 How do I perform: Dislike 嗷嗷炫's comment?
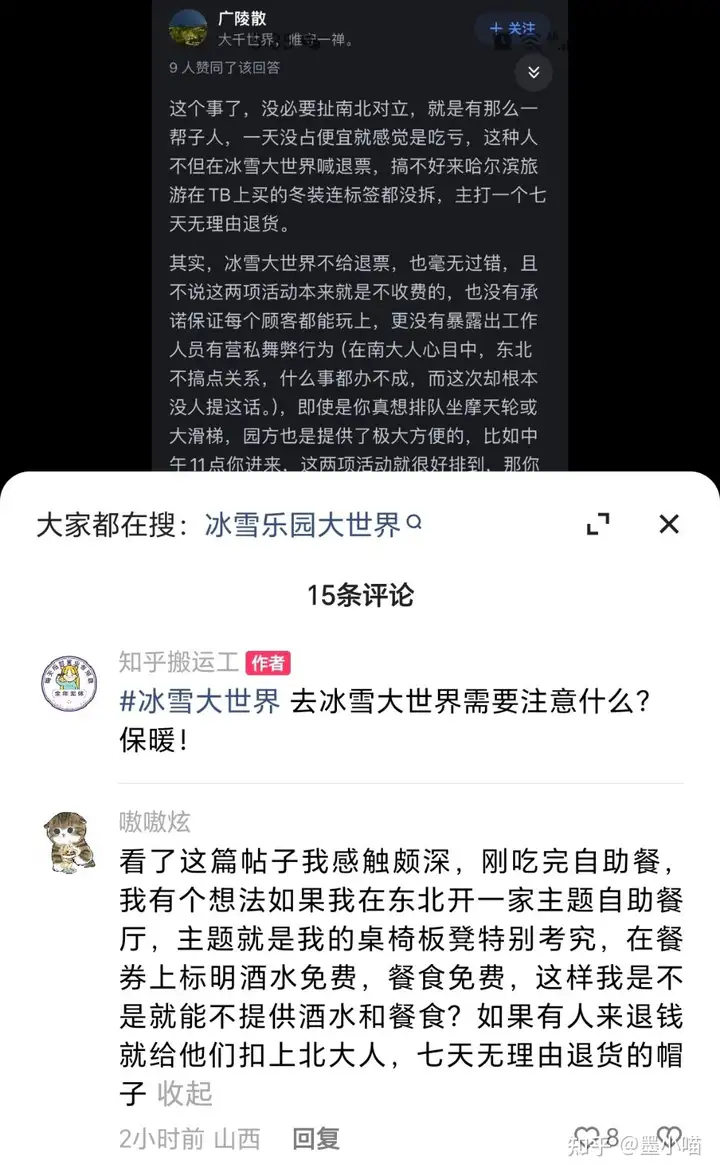(x=669, y=1139)
